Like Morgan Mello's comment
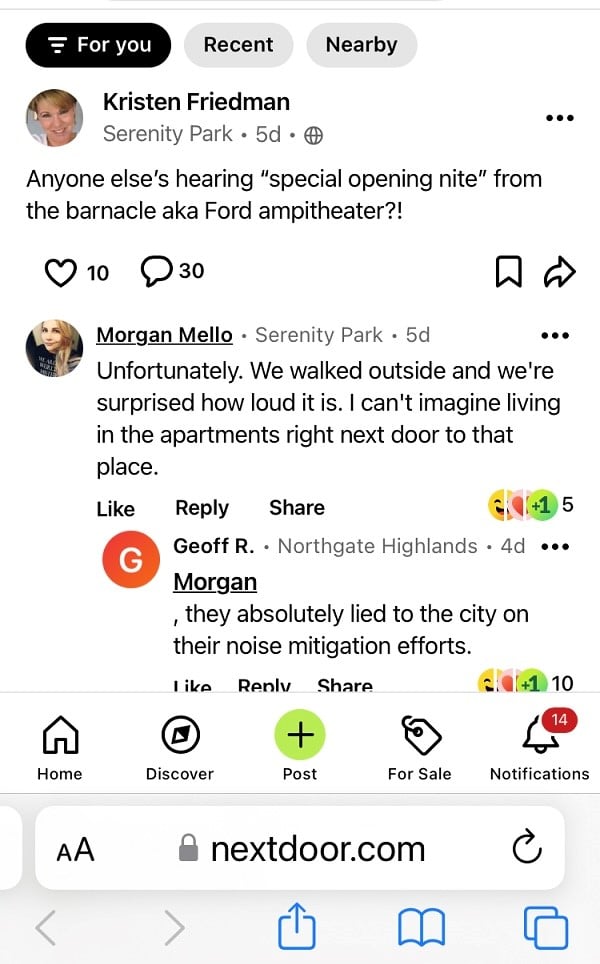Screen dimensions: 600x964 115,508
